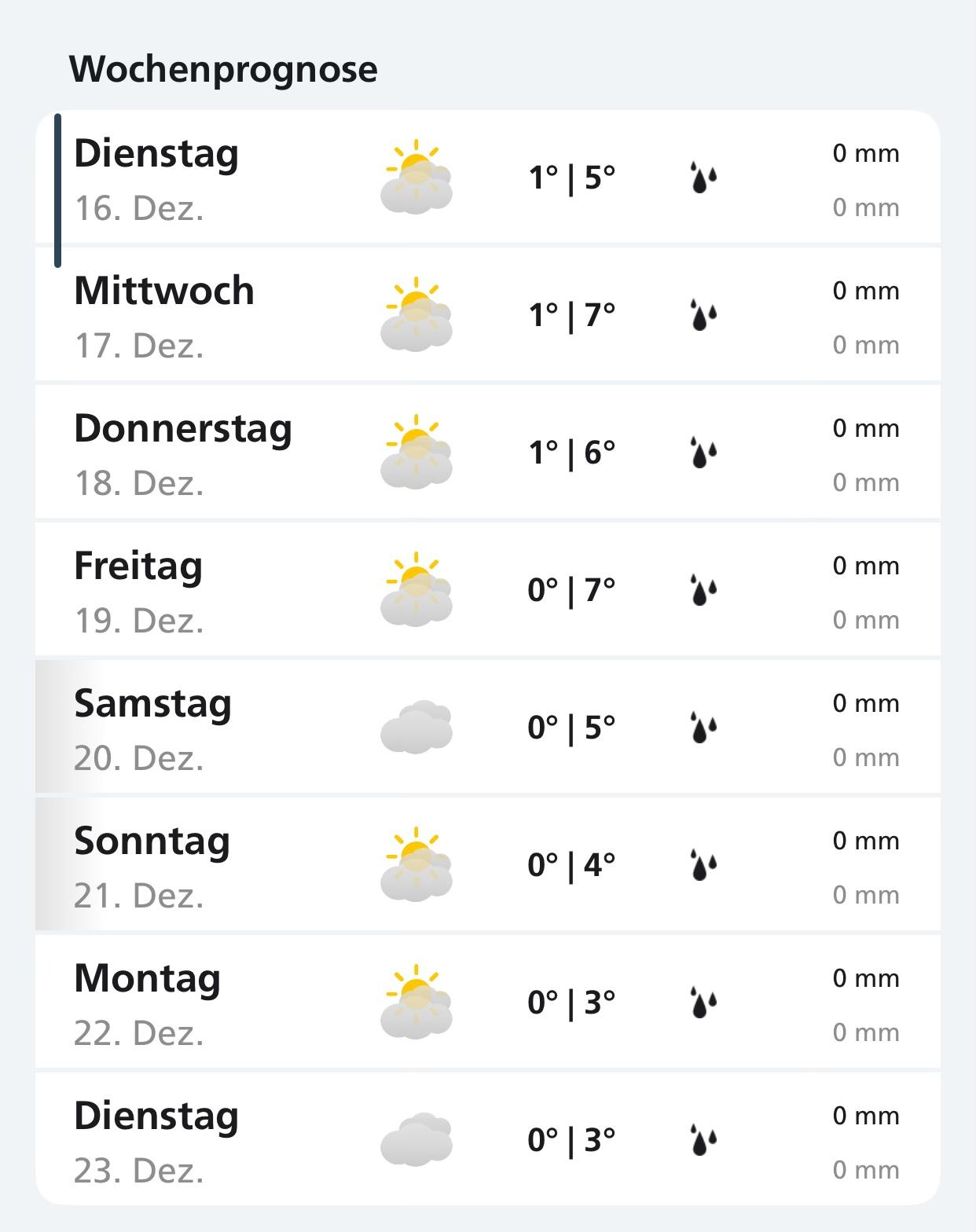
Task: View Samstag 20. Dez. forecast
Action: click(487, 728)
